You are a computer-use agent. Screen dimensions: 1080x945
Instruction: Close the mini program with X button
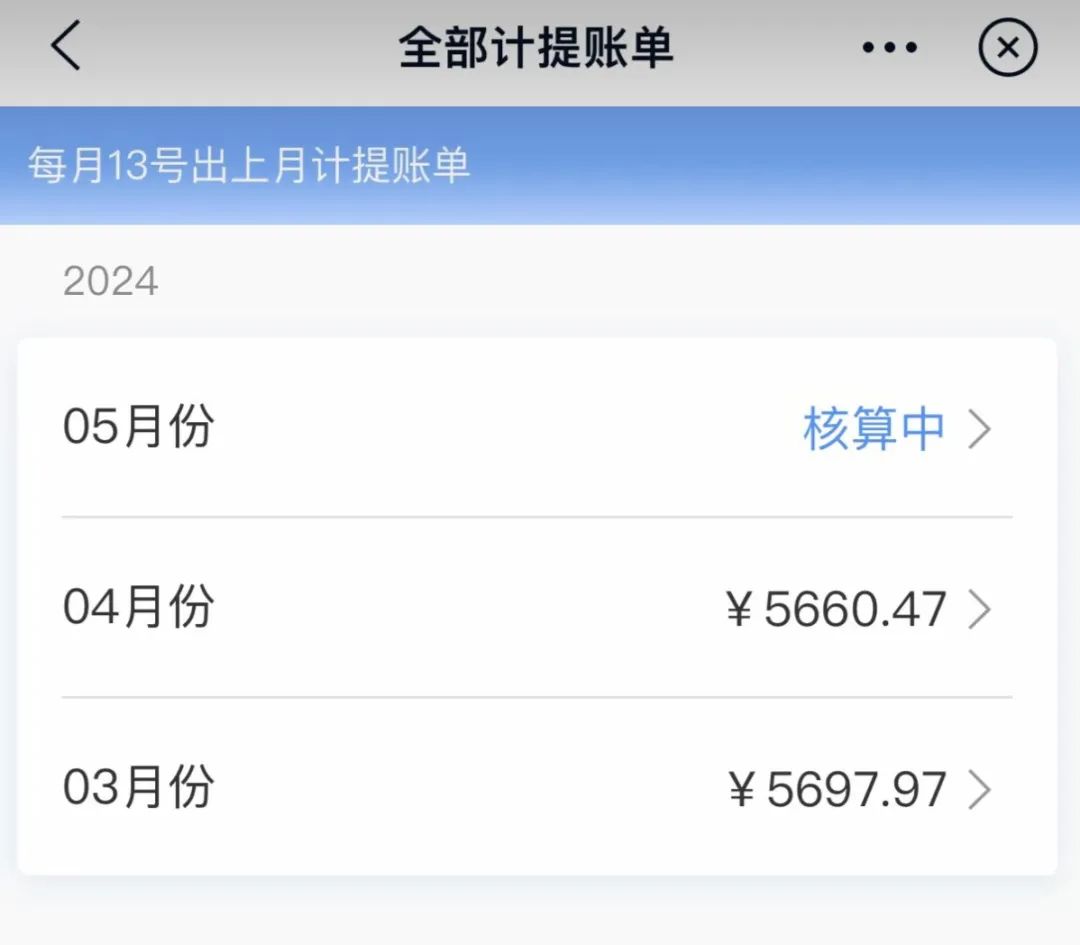[x=1007, y=48]
